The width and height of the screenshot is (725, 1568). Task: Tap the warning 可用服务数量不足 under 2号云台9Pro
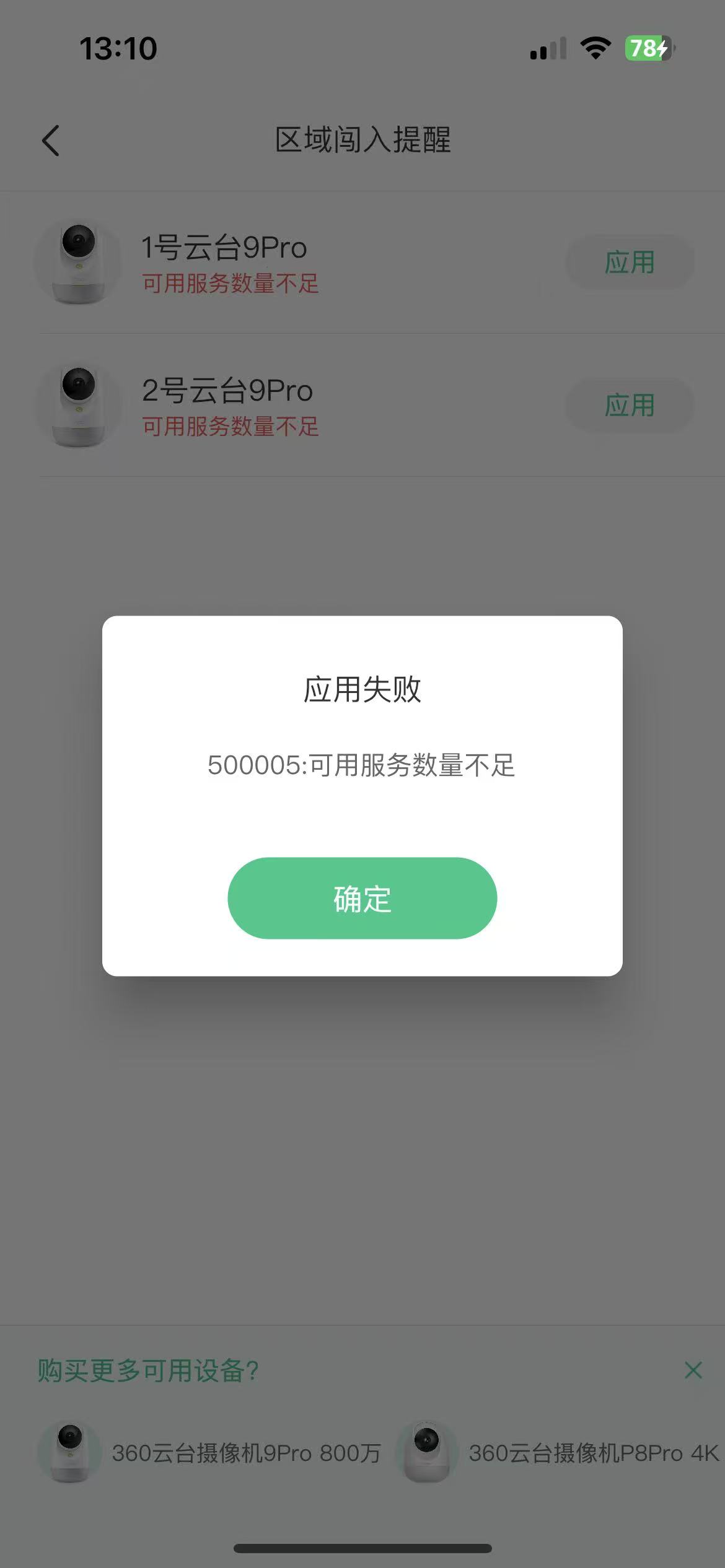coord(231,427)
